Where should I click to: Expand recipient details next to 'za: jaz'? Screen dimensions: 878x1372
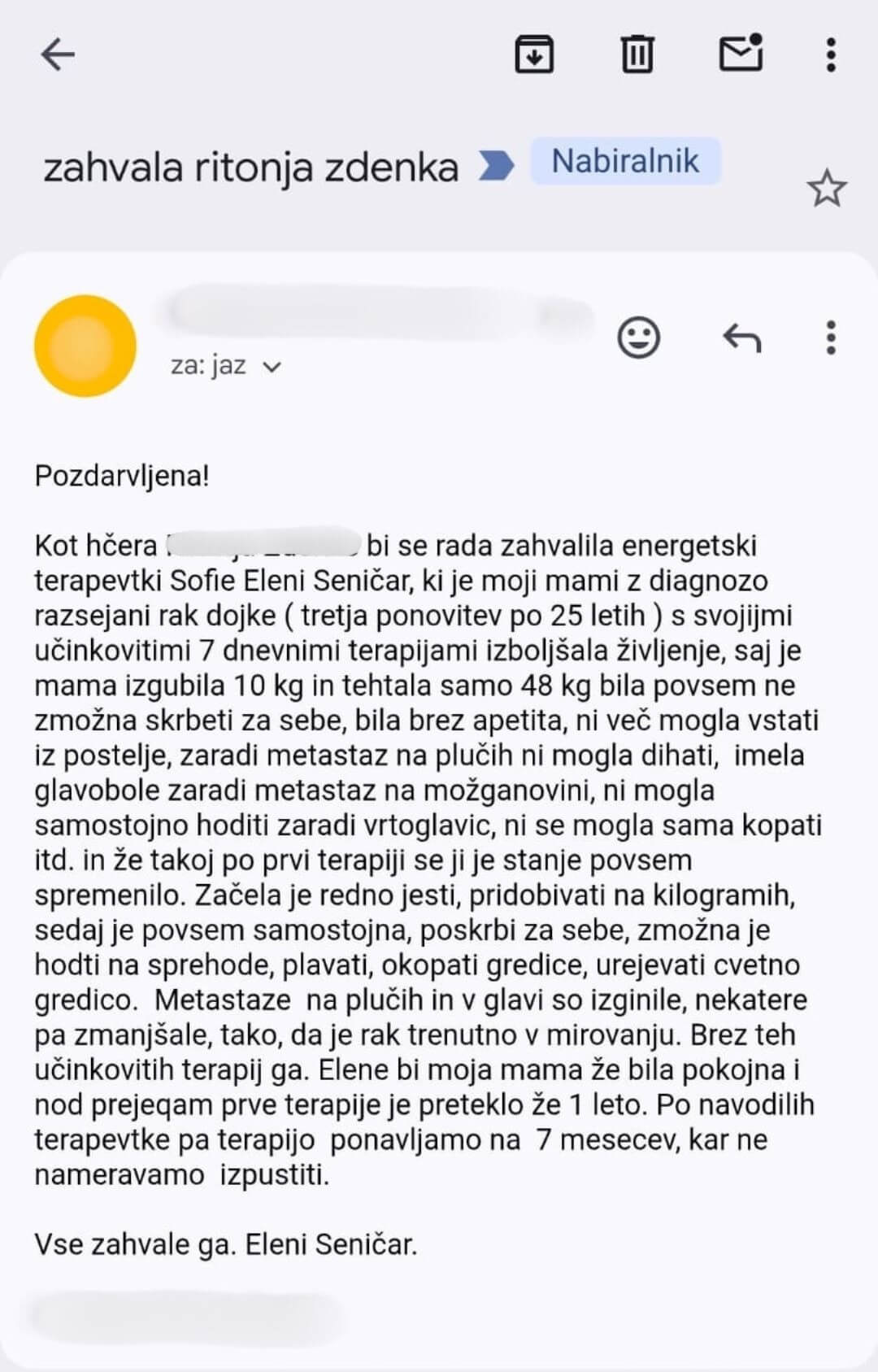point(272,368)
